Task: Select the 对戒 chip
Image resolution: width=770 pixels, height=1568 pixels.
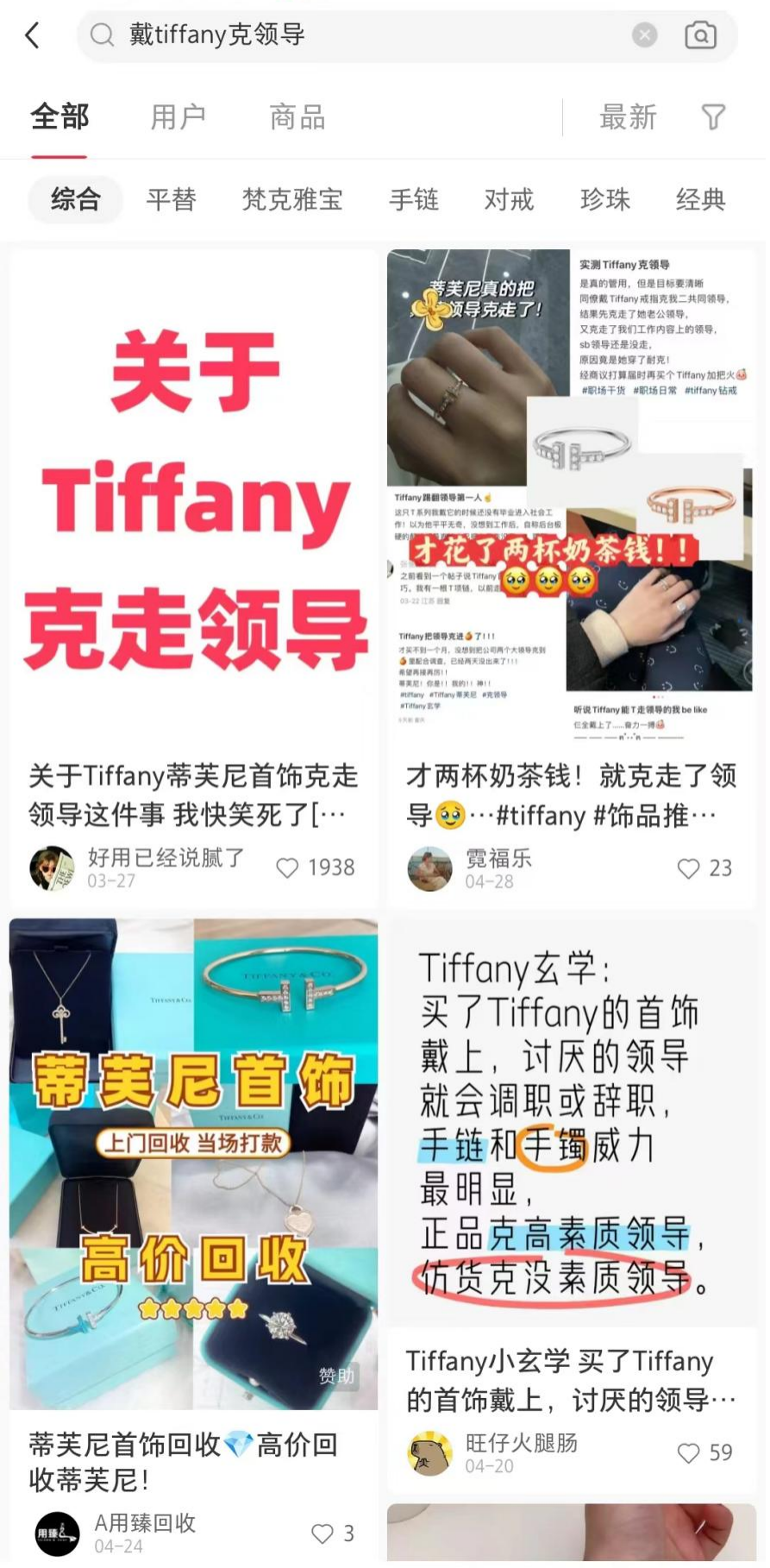Action: pos(509,200)
